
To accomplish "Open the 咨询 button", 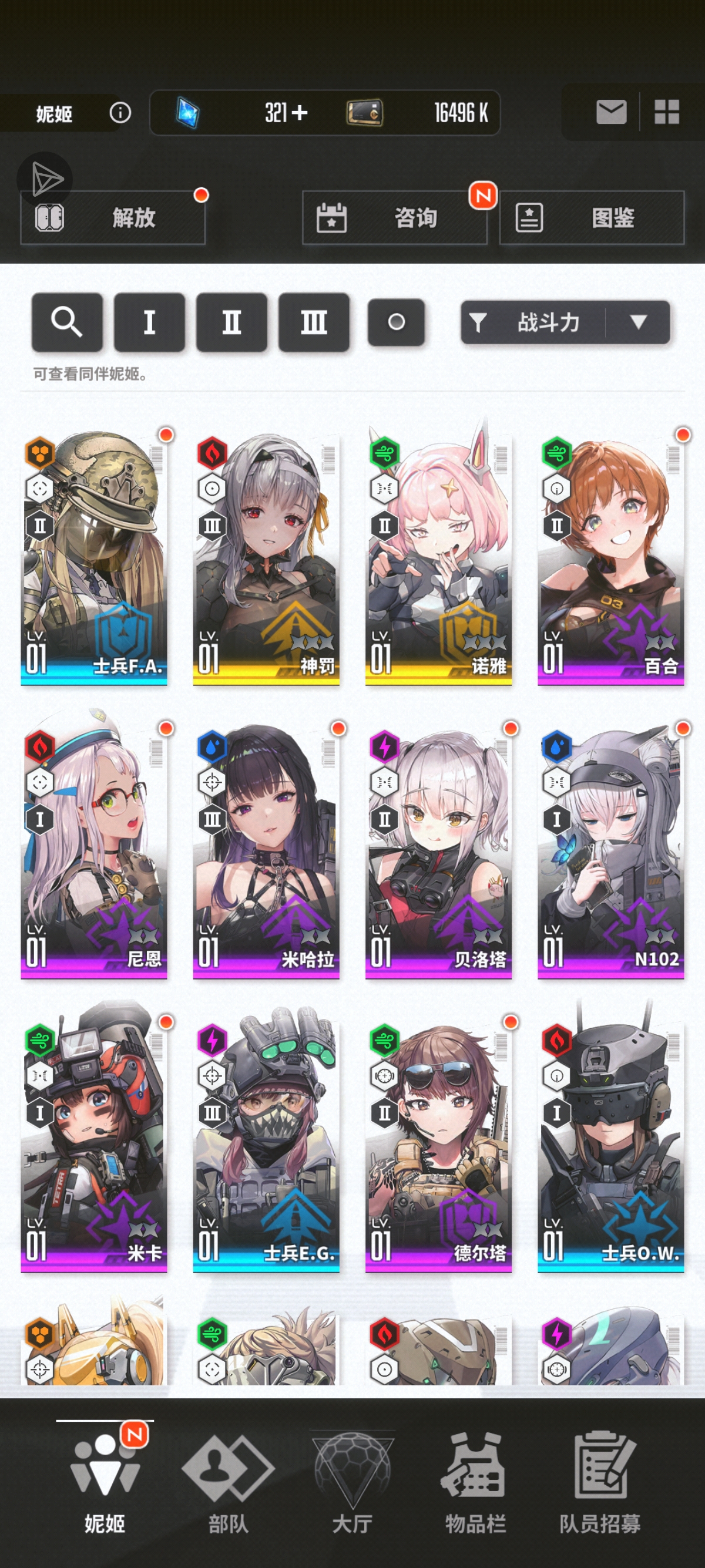I will click(395, 218).
